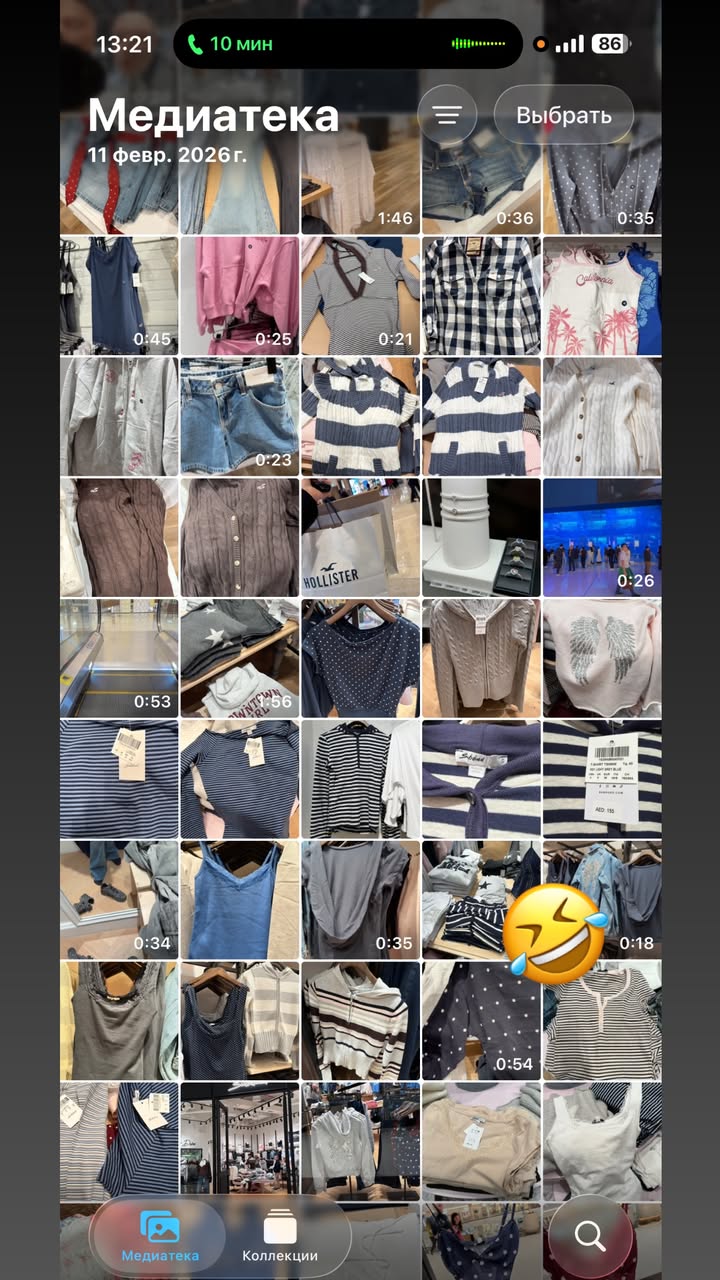
Task: Open the search magnifier button
Action: point(590,1237)
